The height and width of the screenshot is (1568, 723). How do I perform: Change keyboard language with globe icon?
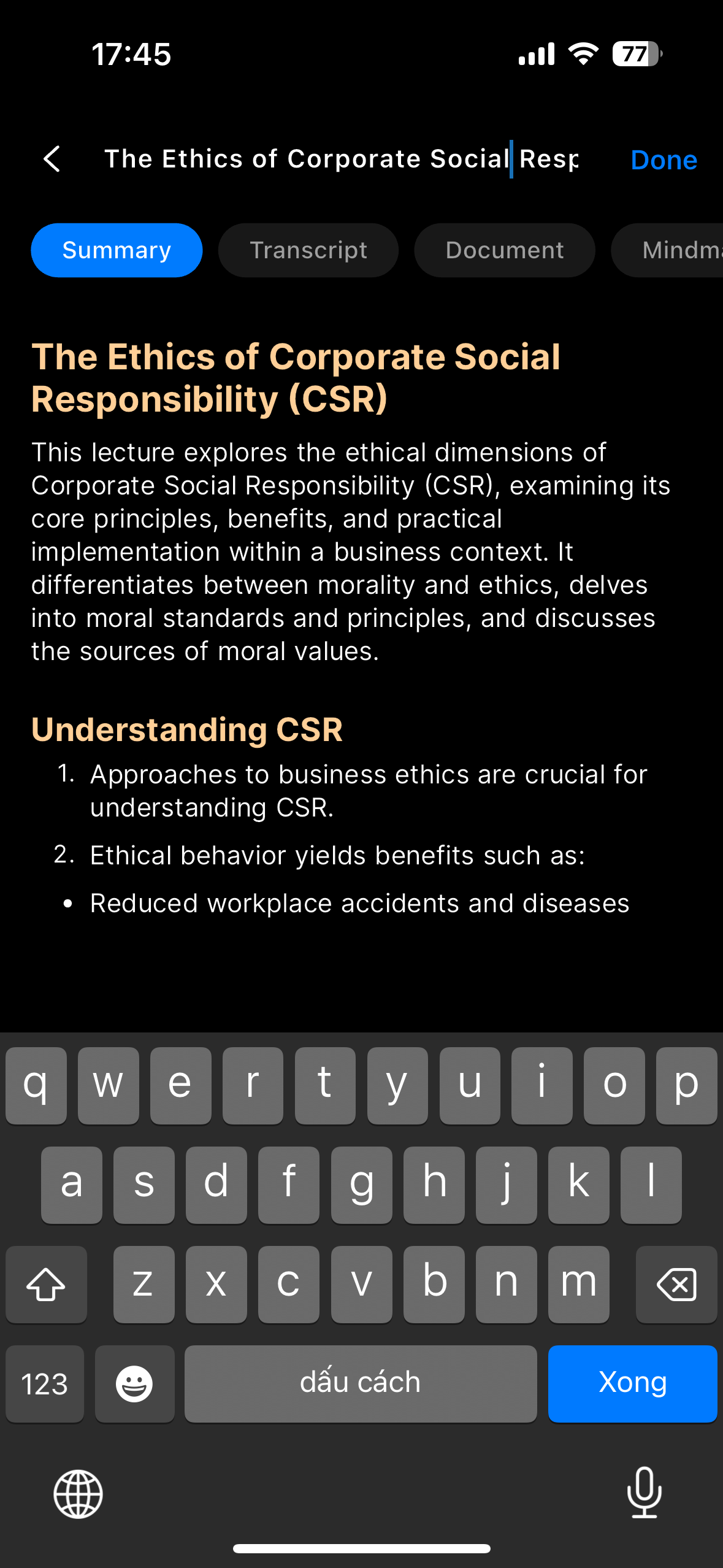point(78,1494)
